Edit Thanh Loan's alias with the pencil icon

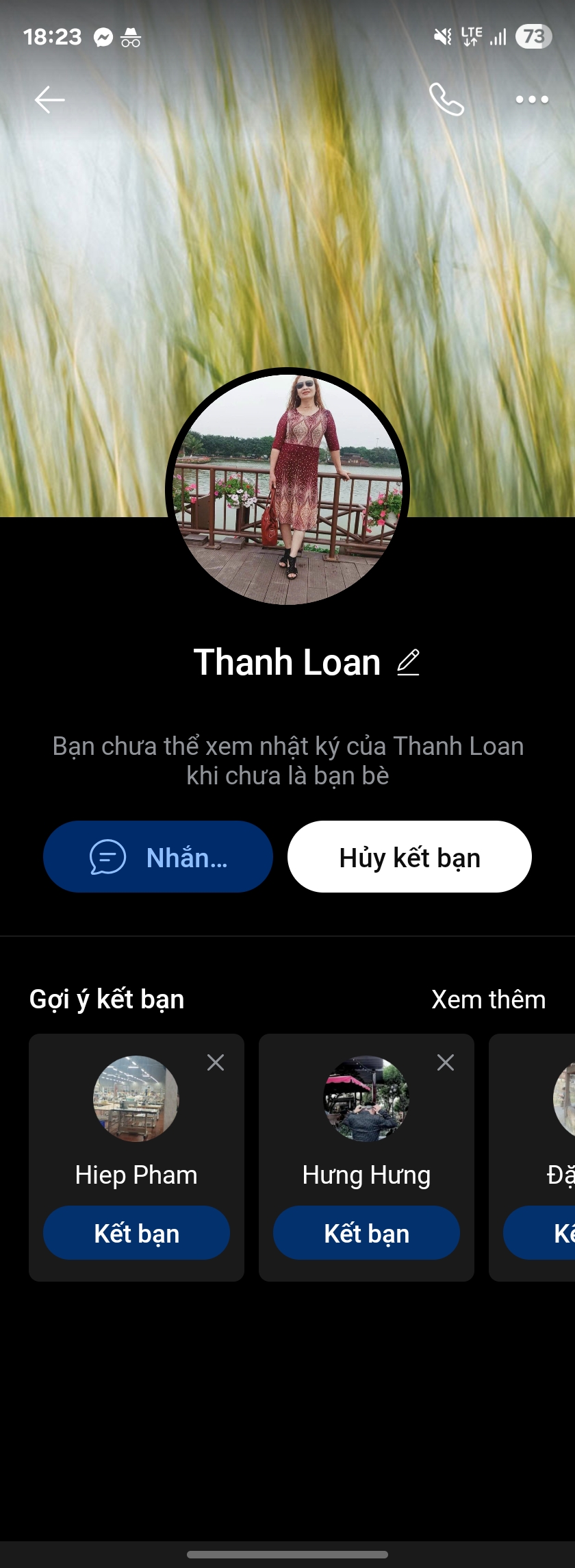coord(409,662)
